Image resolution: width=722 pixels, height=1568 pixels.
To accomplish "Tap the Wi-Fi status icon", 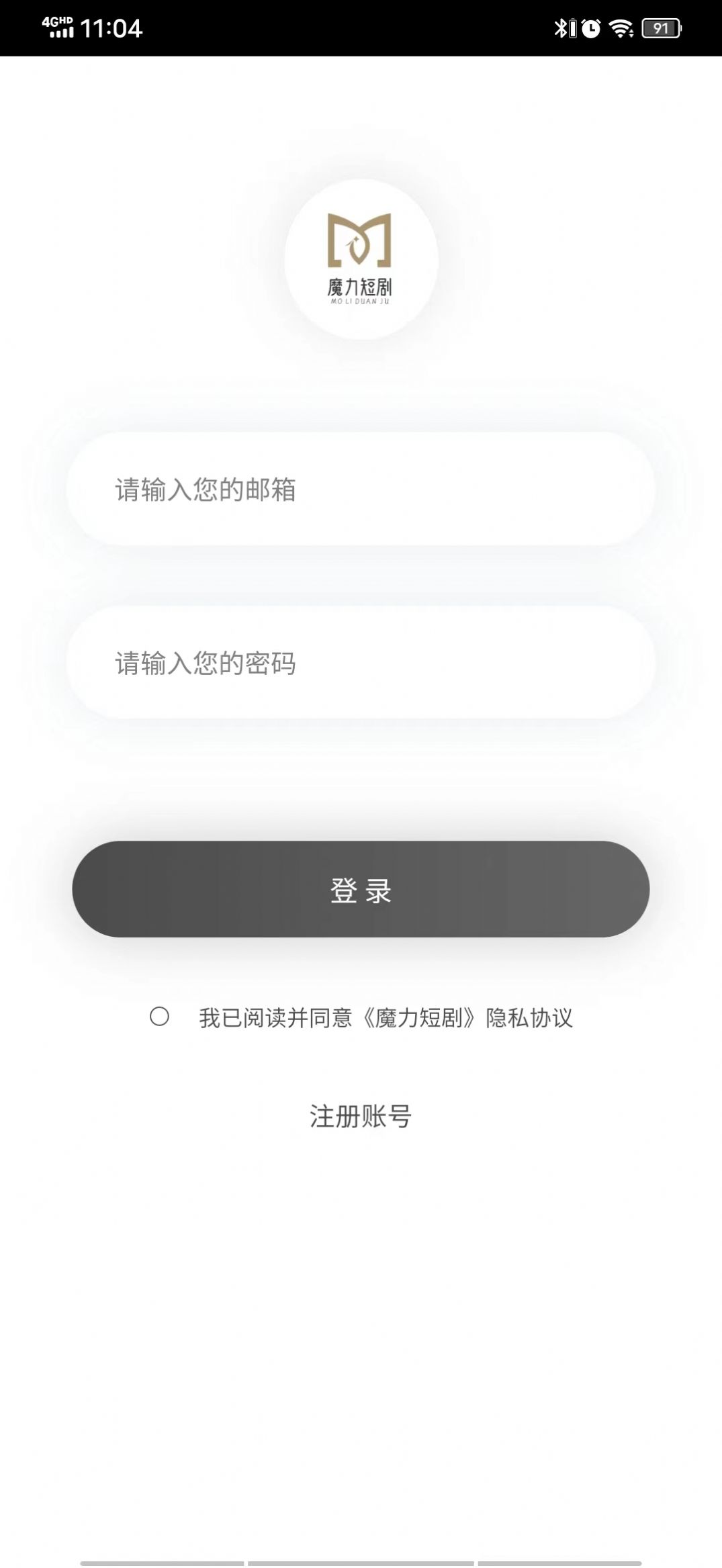I will pyautogui.click(x=621, y=28).
